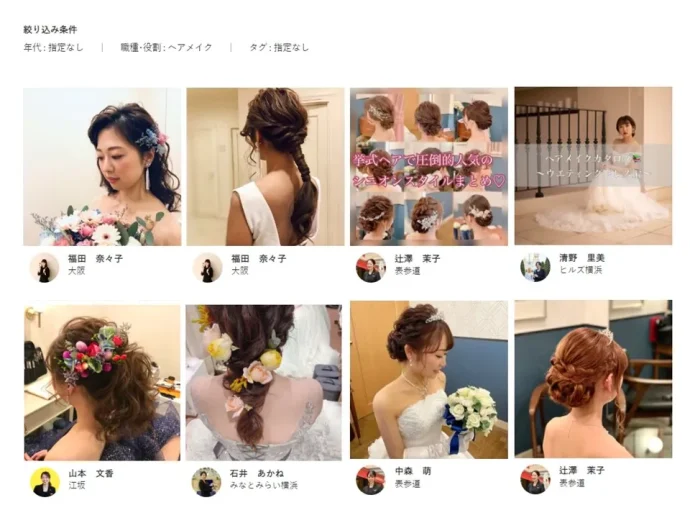Open the orange-hair updo photo by 辻澤 茉子
Screen dimensions: 690x518
tap(592, 381)
